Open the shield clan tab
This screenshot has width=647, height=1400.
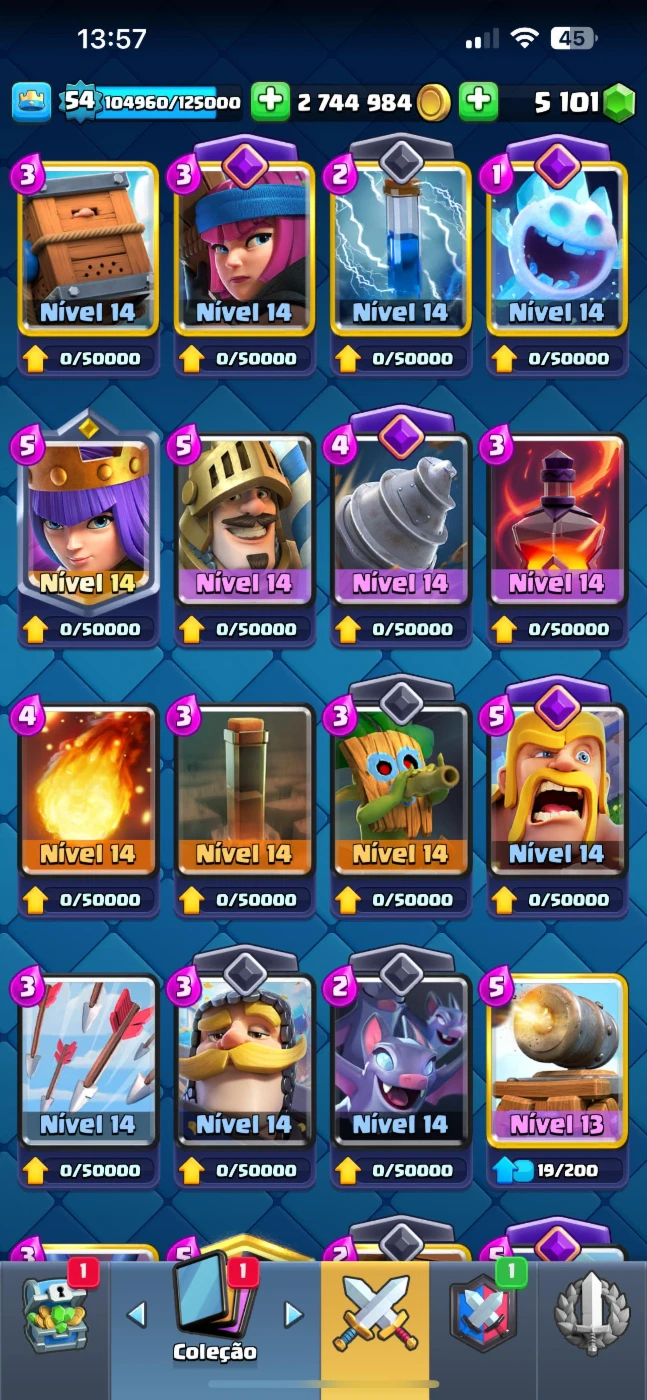click(483, 1313)
